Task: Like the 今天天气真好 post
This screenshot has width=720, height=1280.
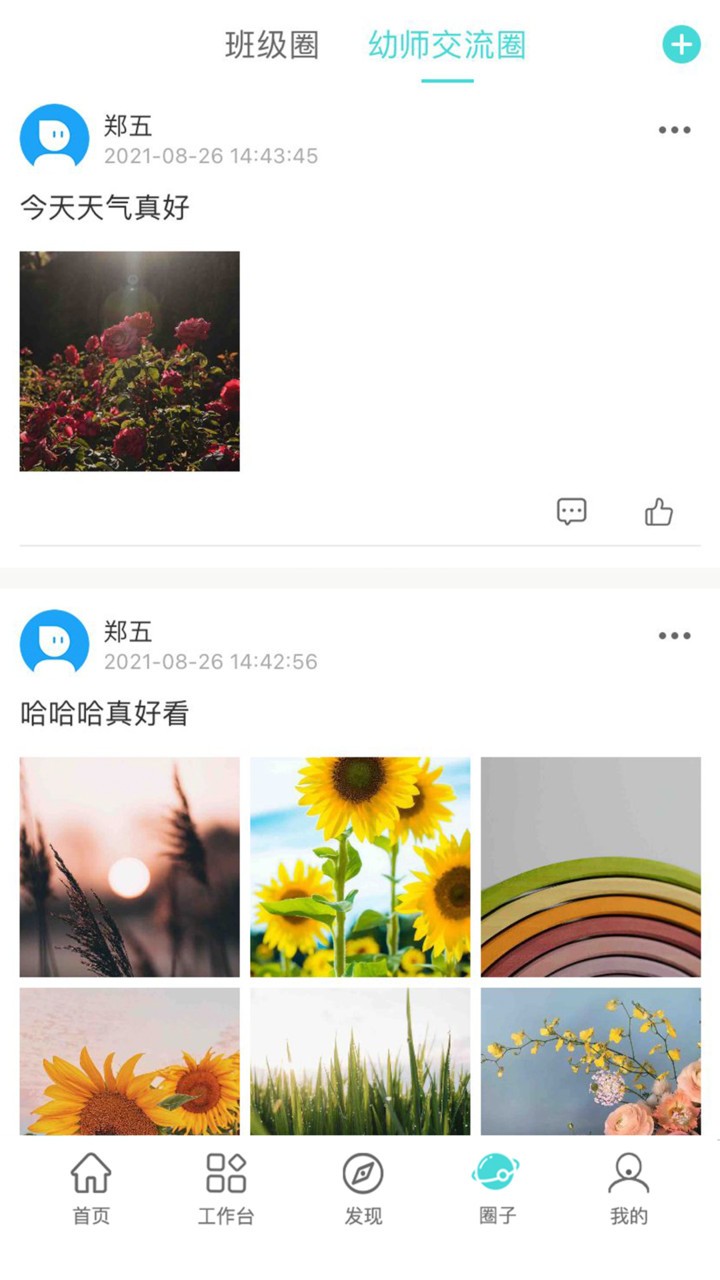Action: tap(658, 512)
